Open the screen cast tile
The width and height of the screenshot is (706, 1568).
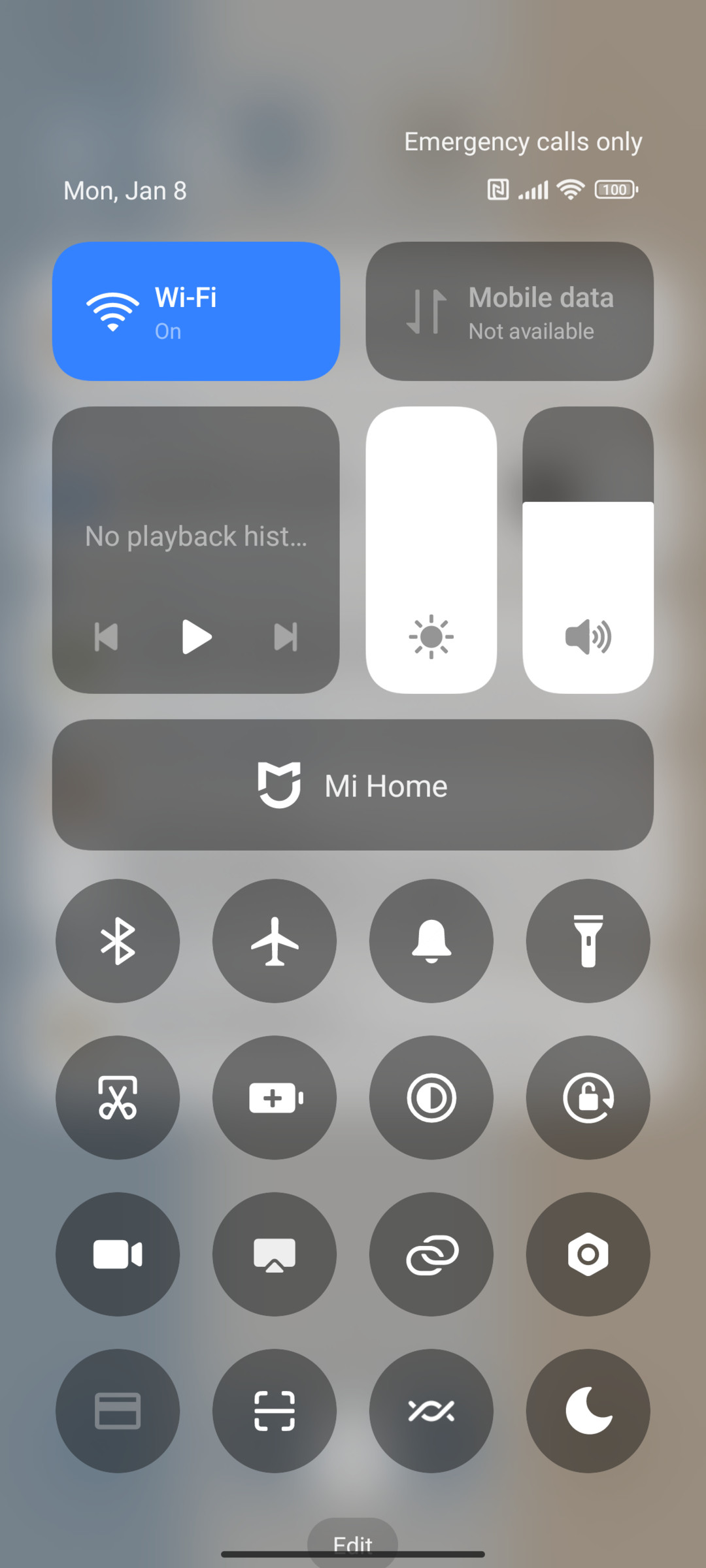point(275,1254)
